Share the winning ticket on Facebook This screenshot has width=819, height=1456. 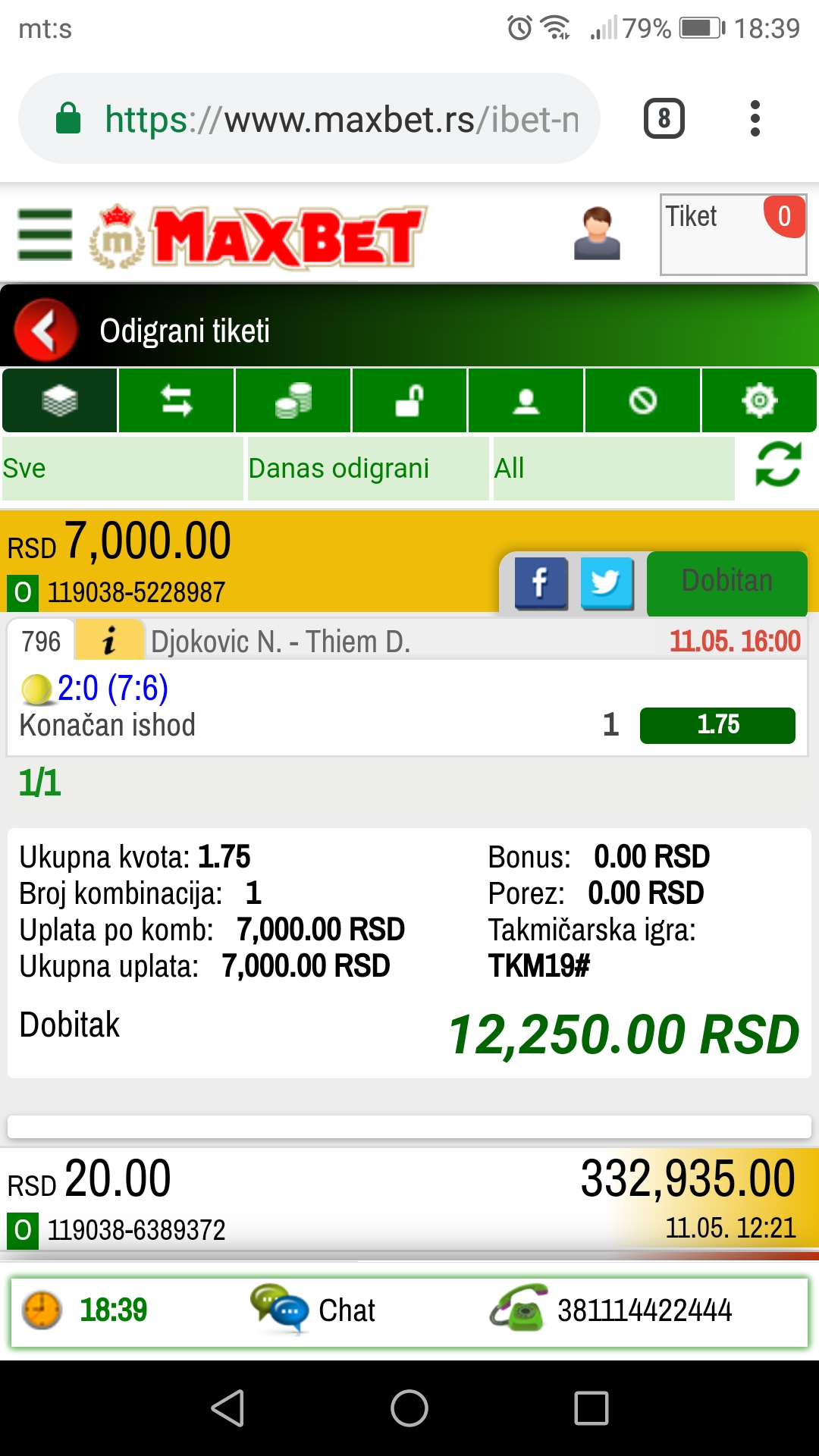click(x=541, y=583)
